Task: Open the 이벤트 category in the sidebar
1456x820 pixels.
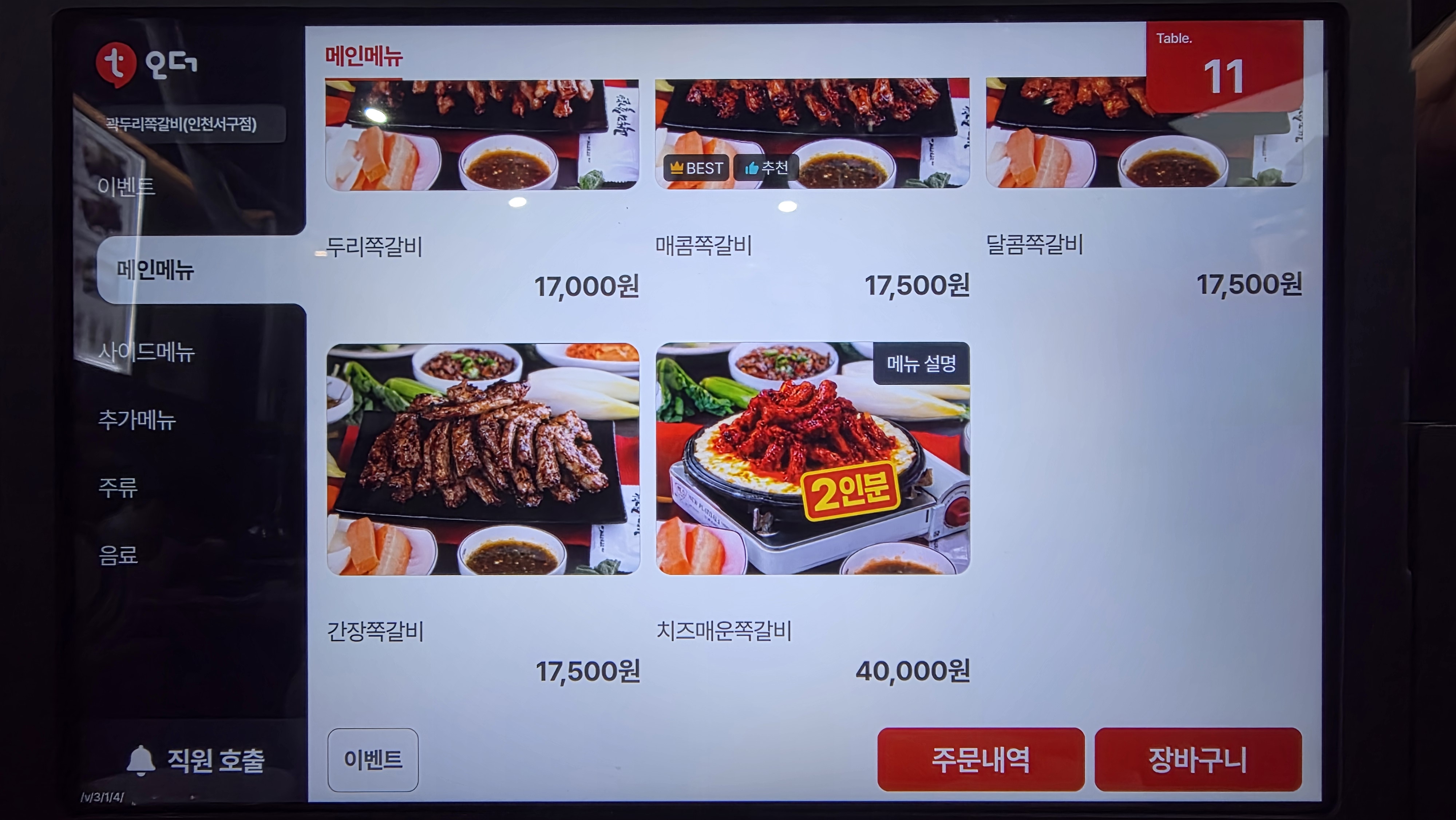Action: coord(126,186)
